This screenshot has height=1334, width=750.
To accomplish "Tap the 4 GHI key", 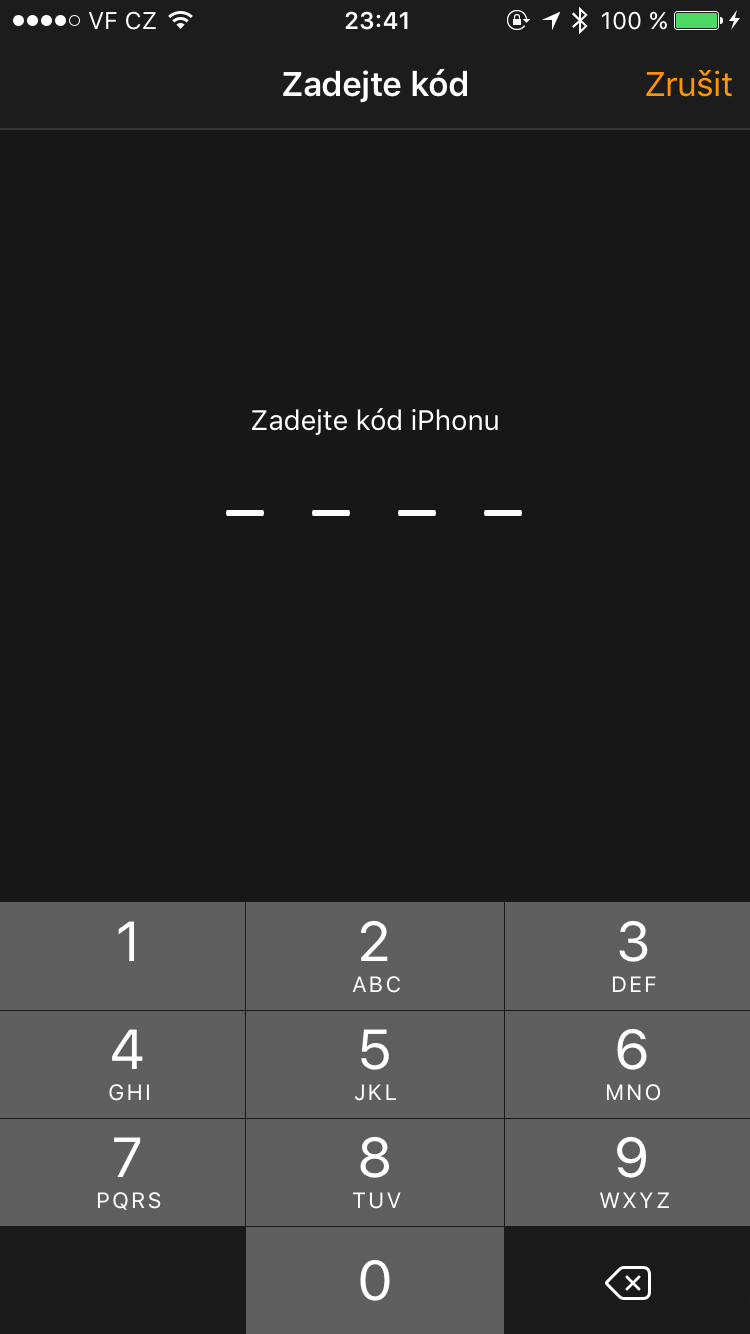I will tap(123, 1064).
